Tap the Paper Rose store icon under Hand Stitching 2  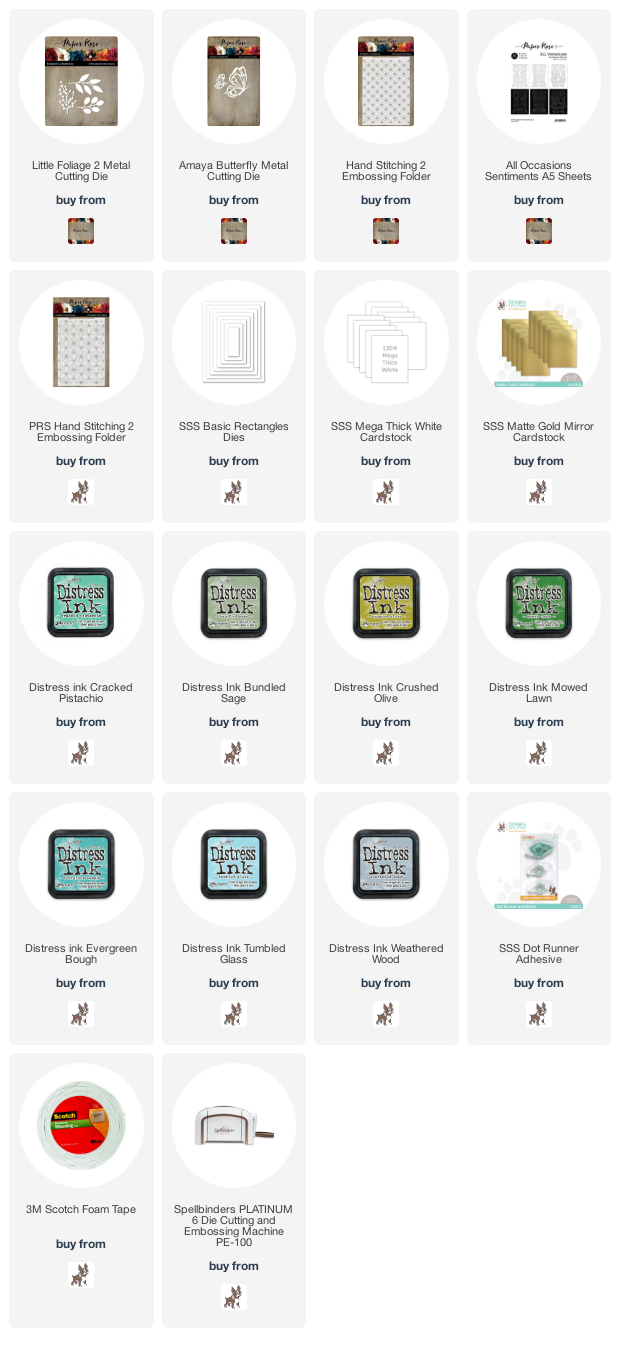pos(386,231)
